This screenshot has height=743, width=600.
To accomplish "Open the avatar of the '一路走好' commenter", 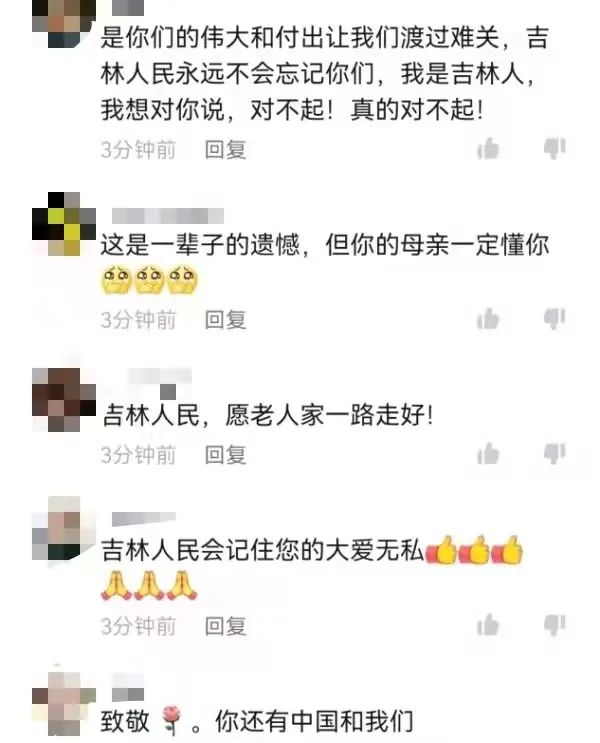I will point(64,397).
